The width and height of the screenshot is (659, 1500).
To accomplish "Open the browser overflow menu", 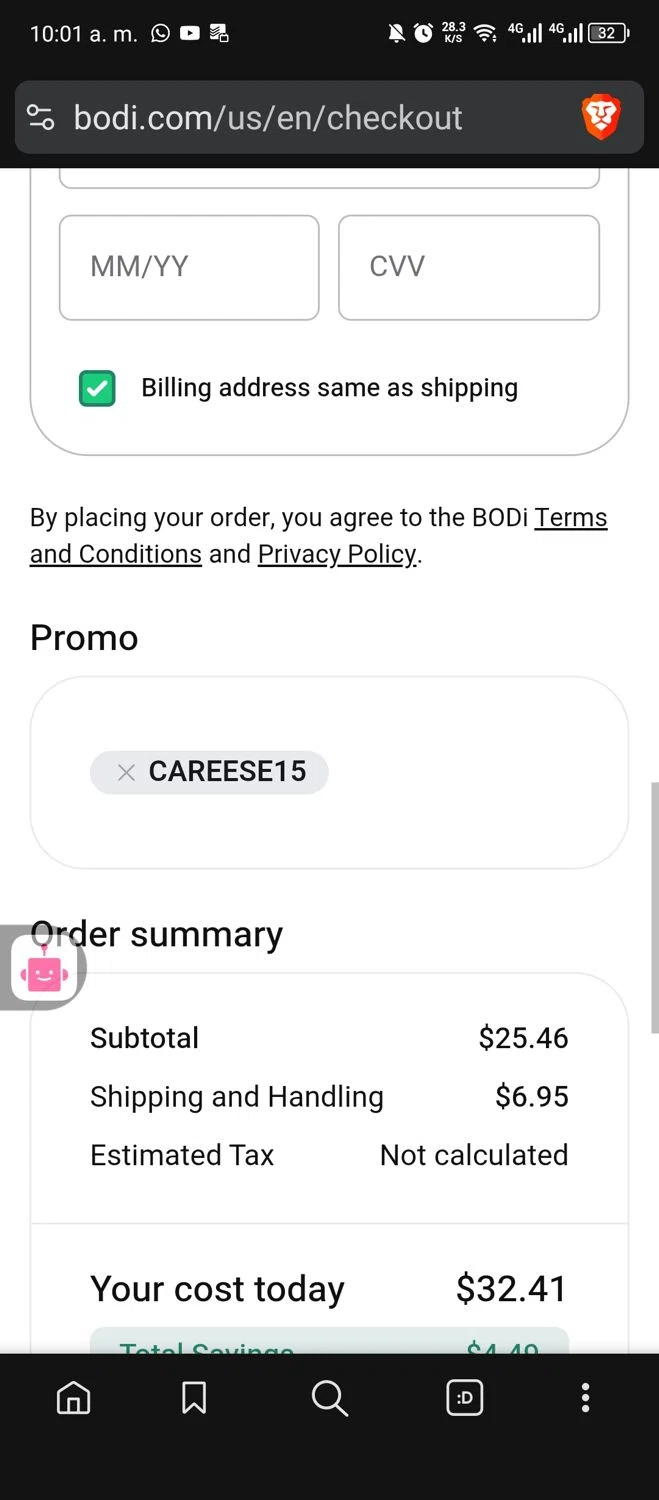I will pyautogui.click(x=585, y=1397).
